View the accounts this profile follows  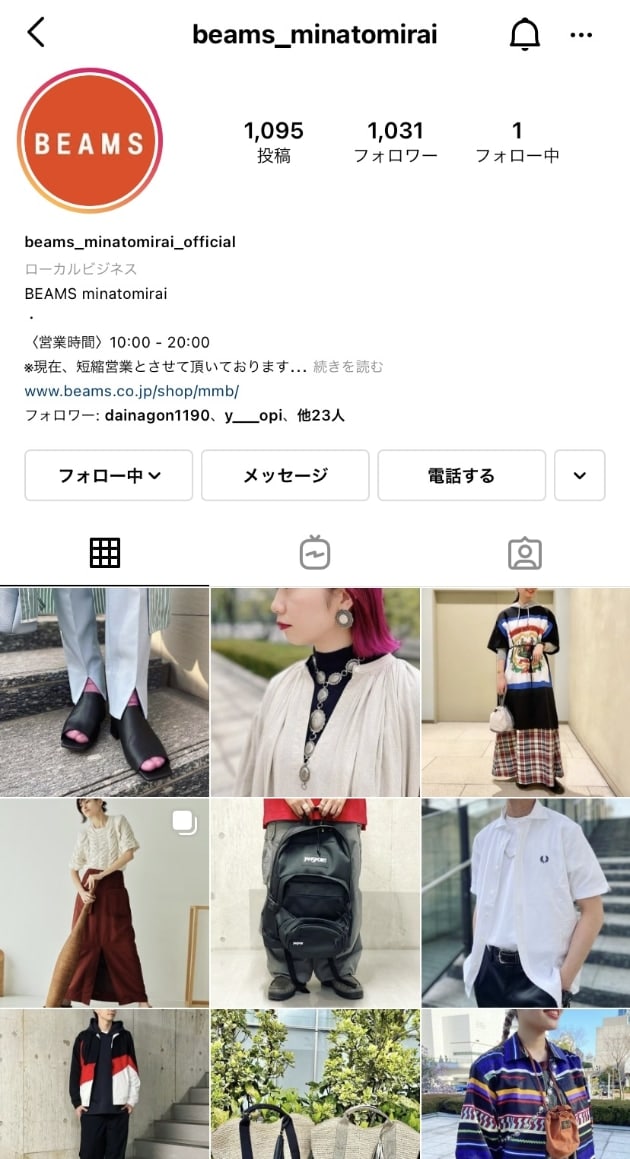coord(516,142)
